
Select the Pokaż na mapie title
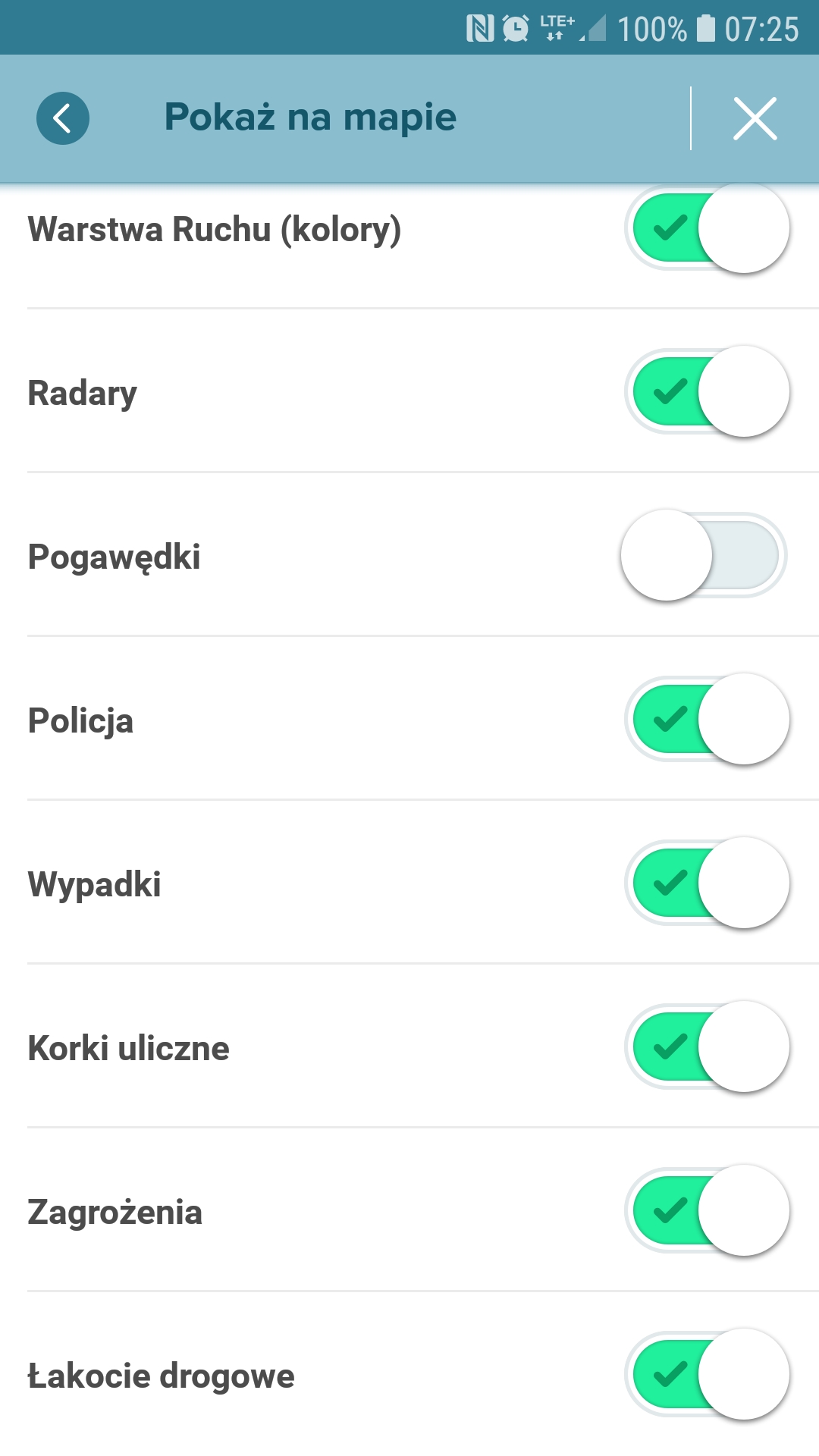coord(310,118)
